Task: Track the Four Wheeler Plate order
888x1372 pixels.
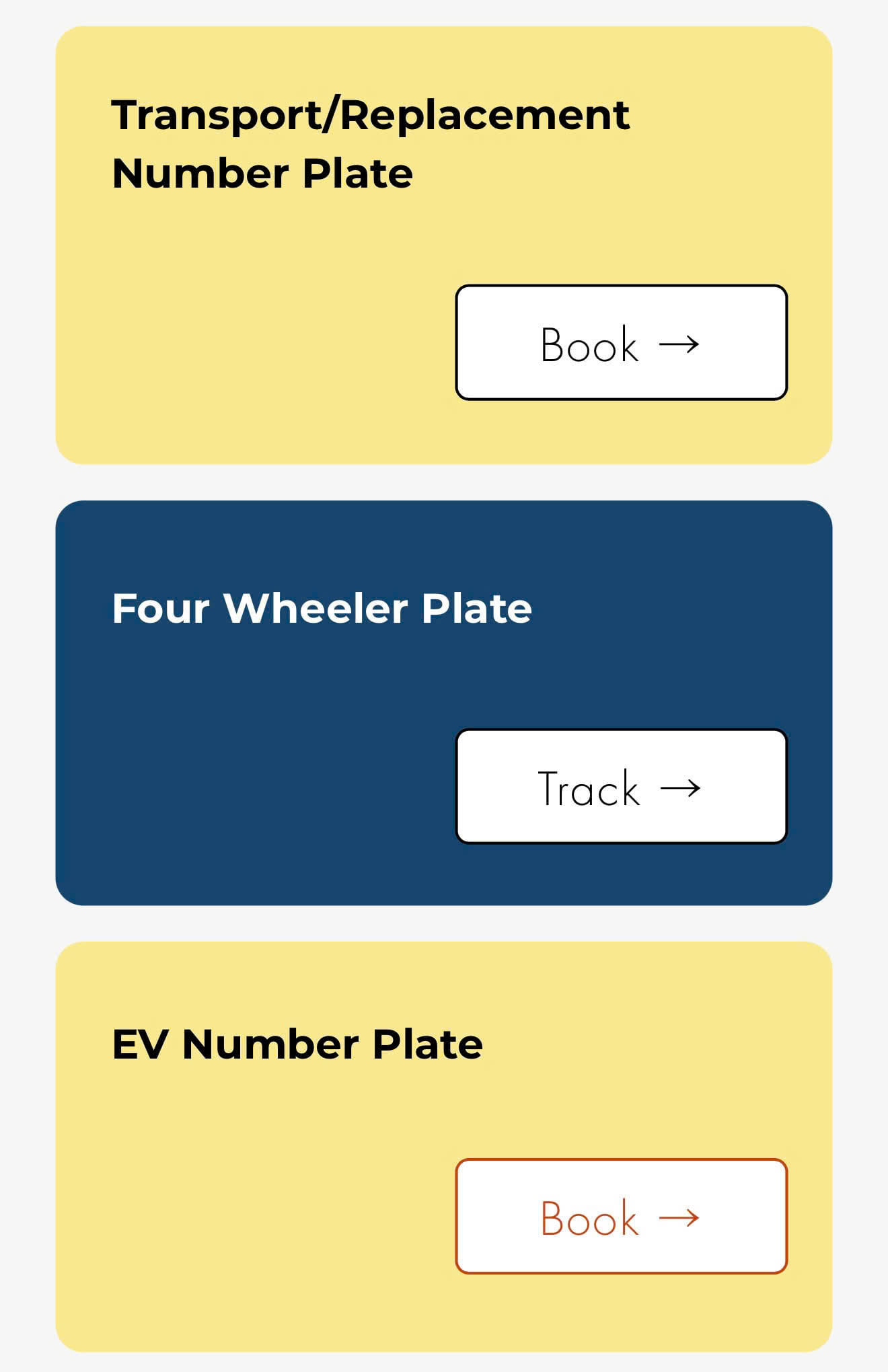Action: tap(621, 786)
